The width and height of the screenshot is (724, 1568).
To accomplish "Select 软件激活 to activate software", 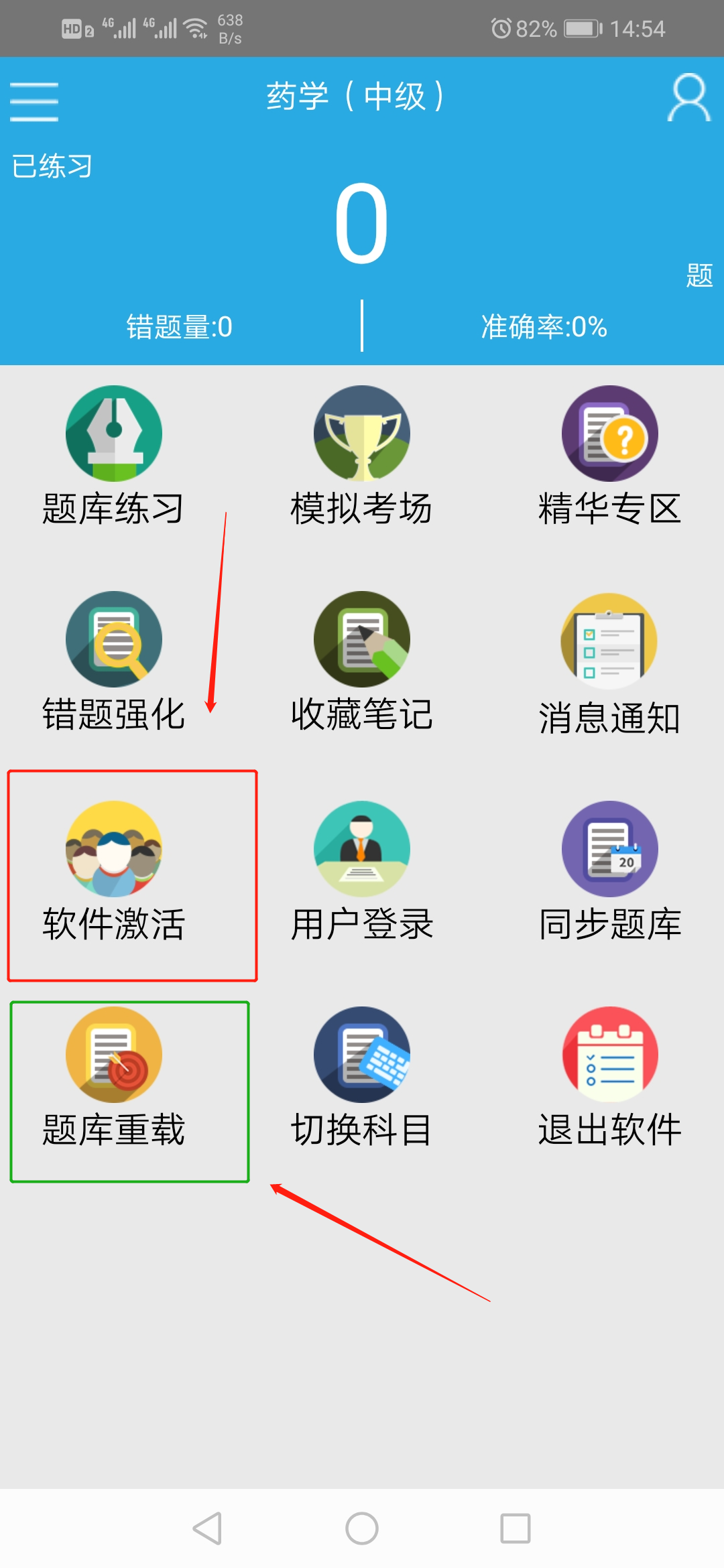I will click(x=114, y=871).
